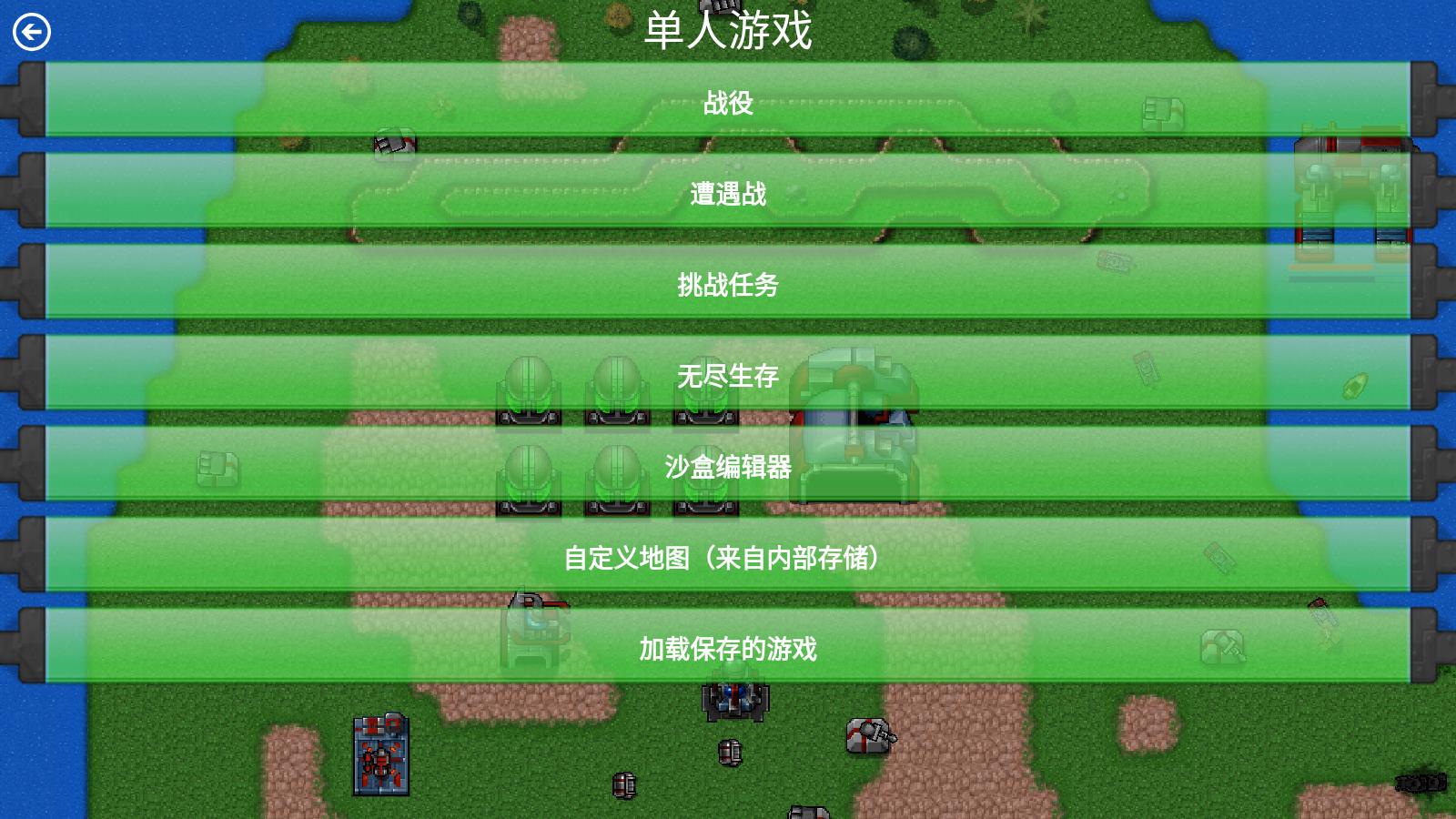Start the 挑战任务 challenge missions
1456x819 pixels.
coord(728,283)
